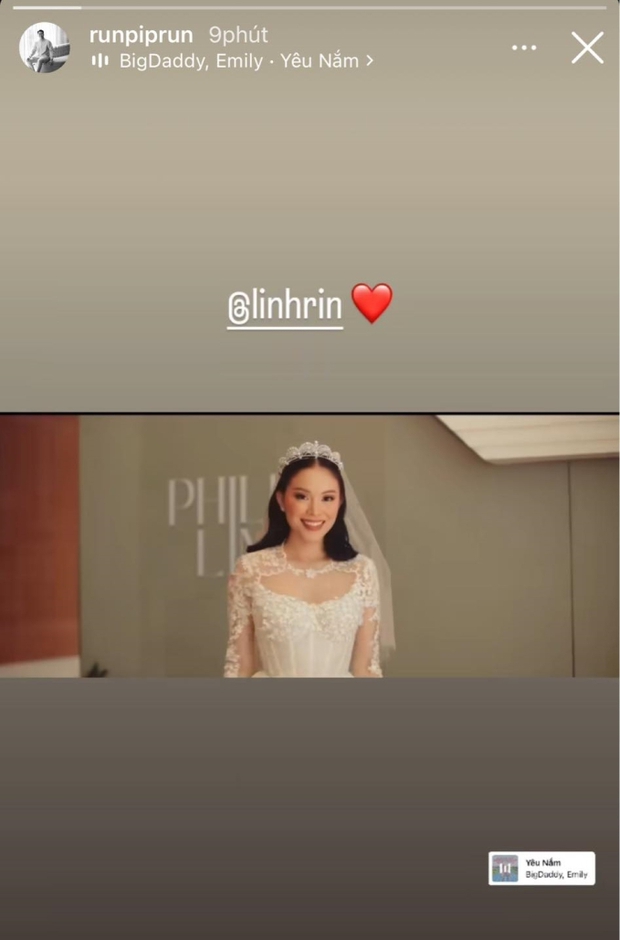Open the @linhrin mention

pyautogui.click(x=286, y=306)
